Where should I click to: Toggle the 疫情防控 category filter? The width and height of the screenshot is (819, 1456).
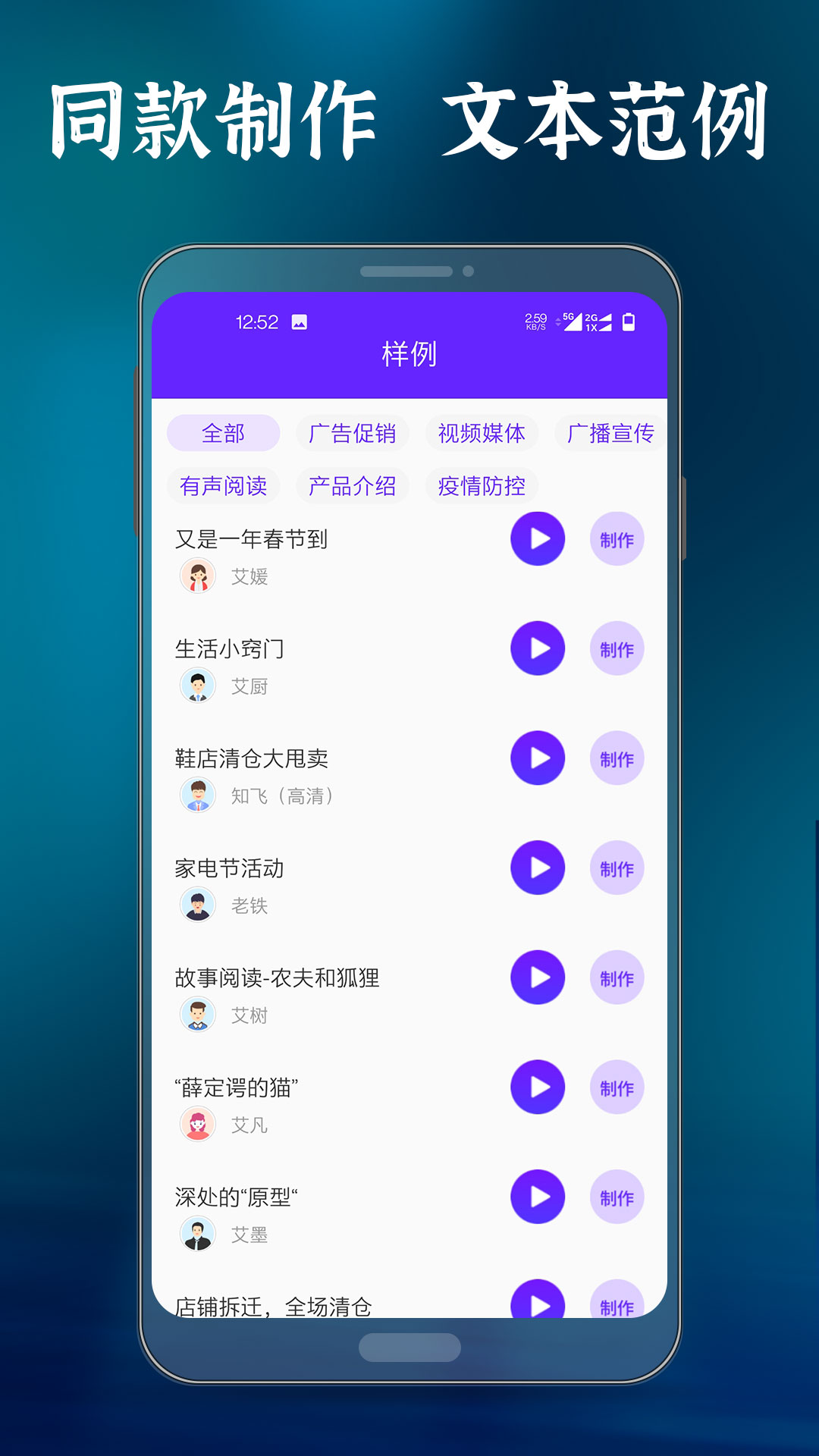[481, 487]
